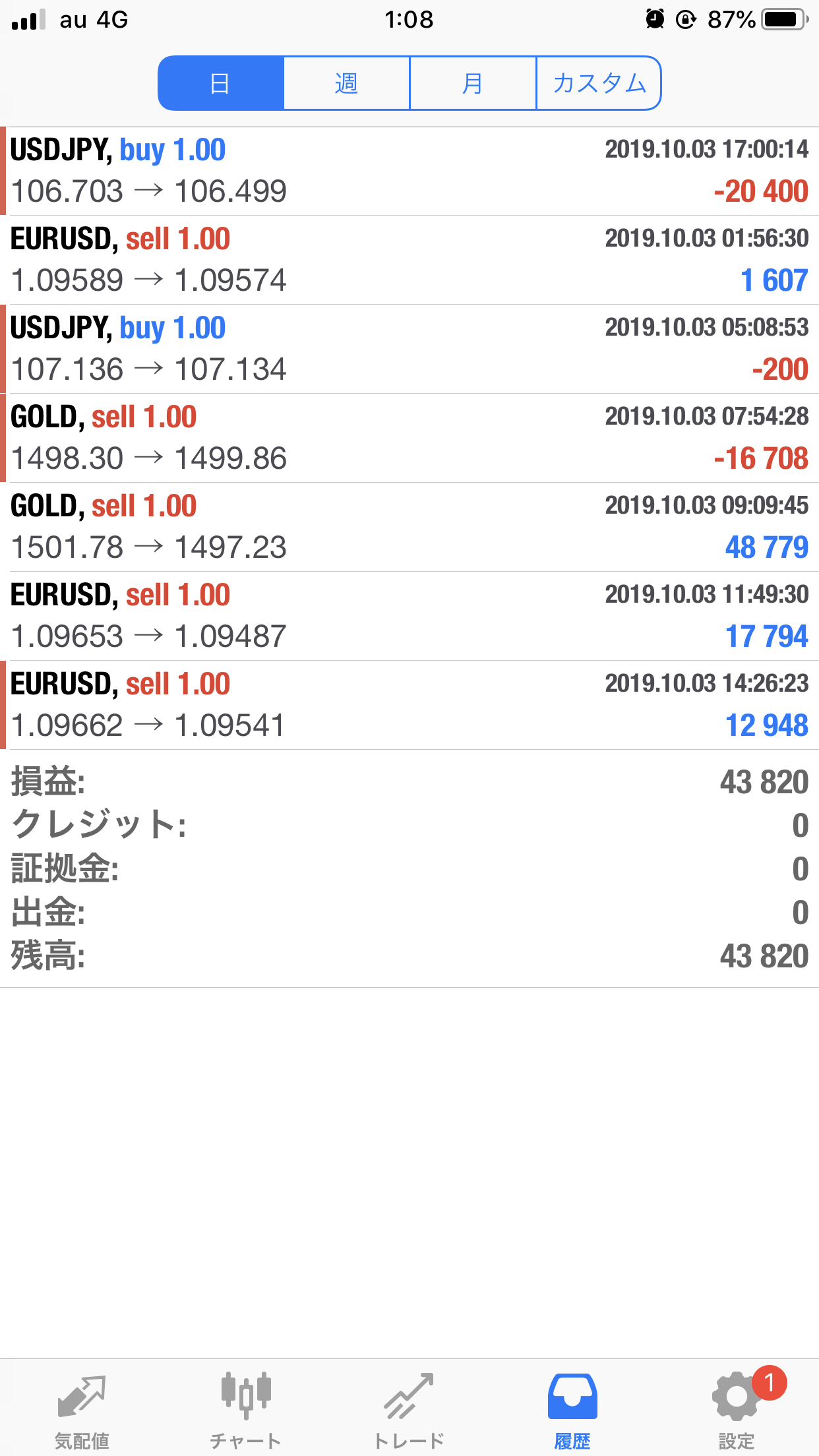Open the USDJPY buy trade closed at 17:00:14

409,171
